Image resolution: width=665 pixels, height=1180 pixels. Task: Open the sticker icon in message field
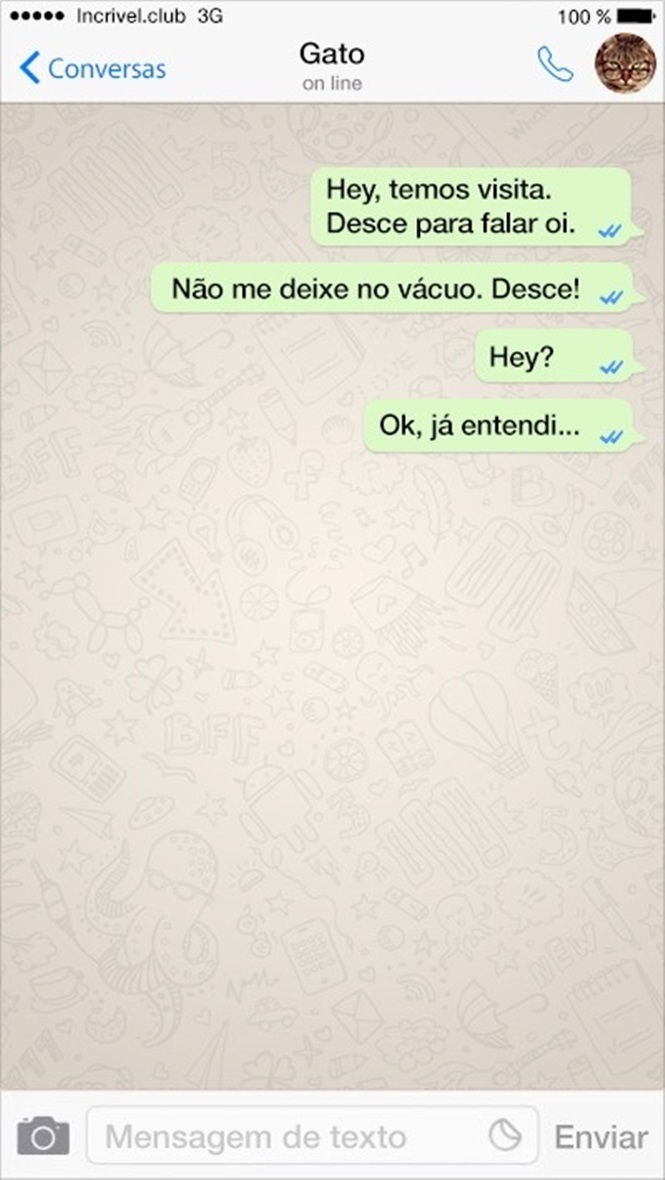505,1133
